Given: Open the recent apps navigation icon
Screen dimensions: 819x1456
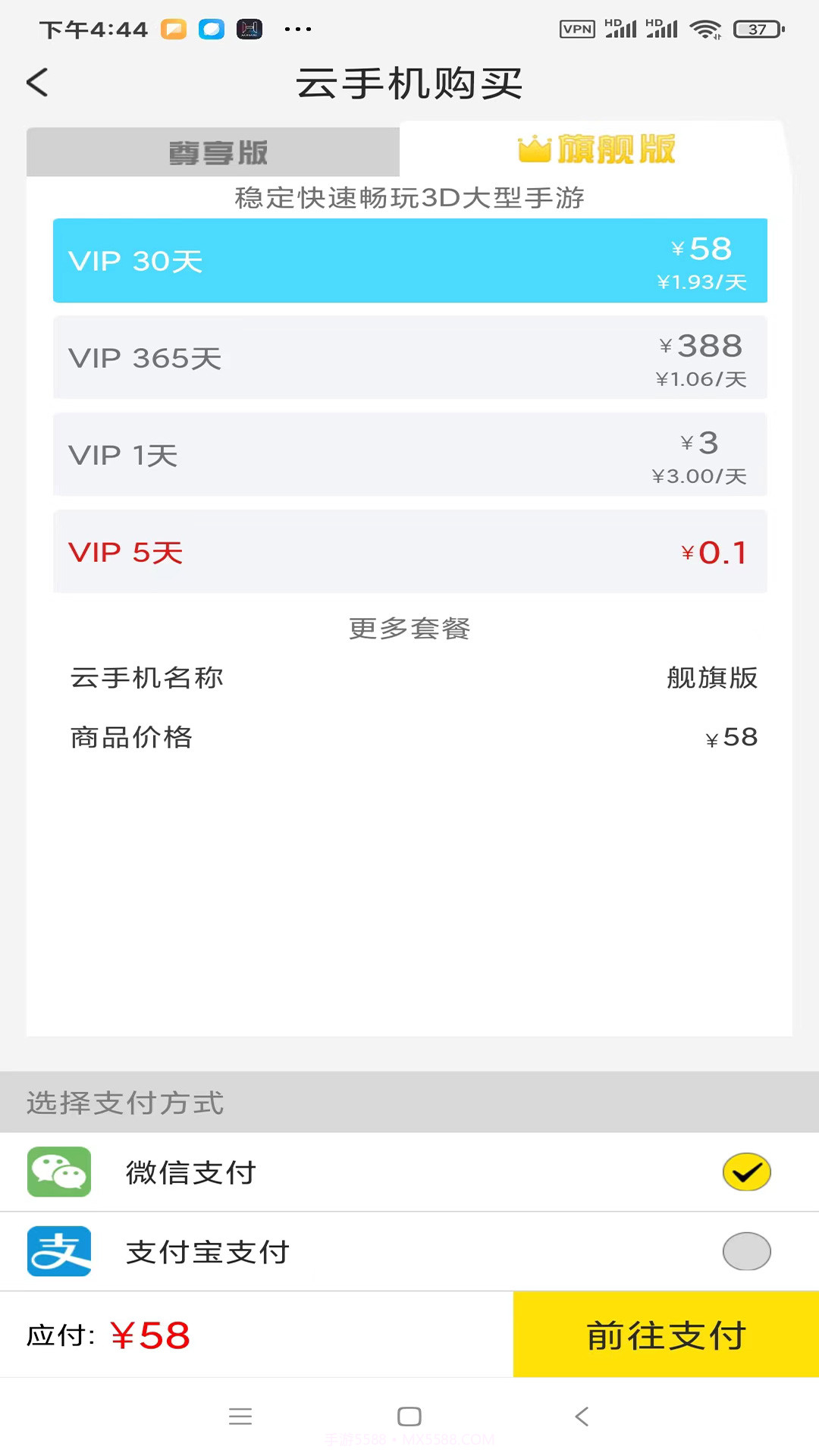Looking at the screenshot, I should [241, 1417].
